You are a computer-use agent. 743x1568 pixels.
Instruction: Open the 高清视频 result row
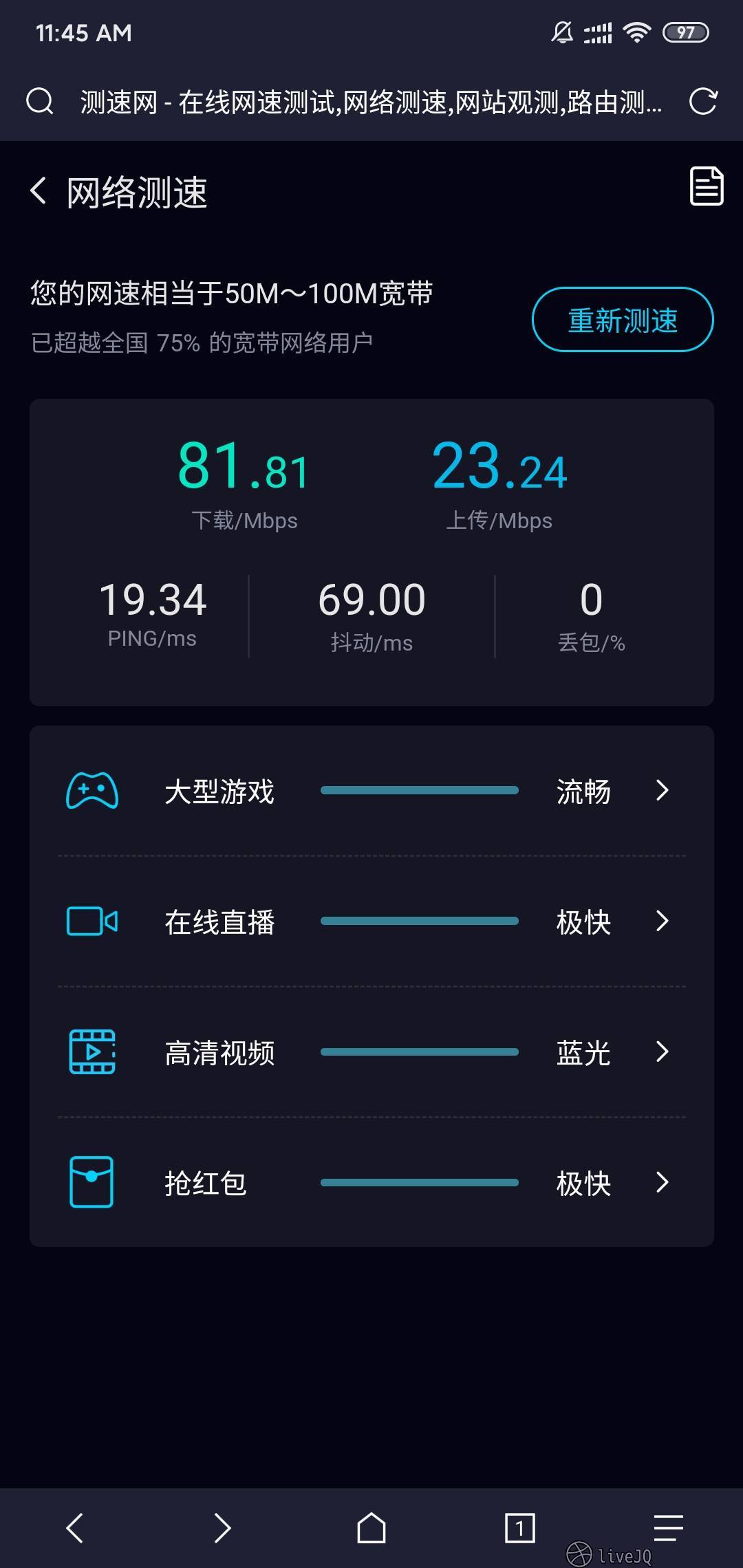pos(371,1052)
